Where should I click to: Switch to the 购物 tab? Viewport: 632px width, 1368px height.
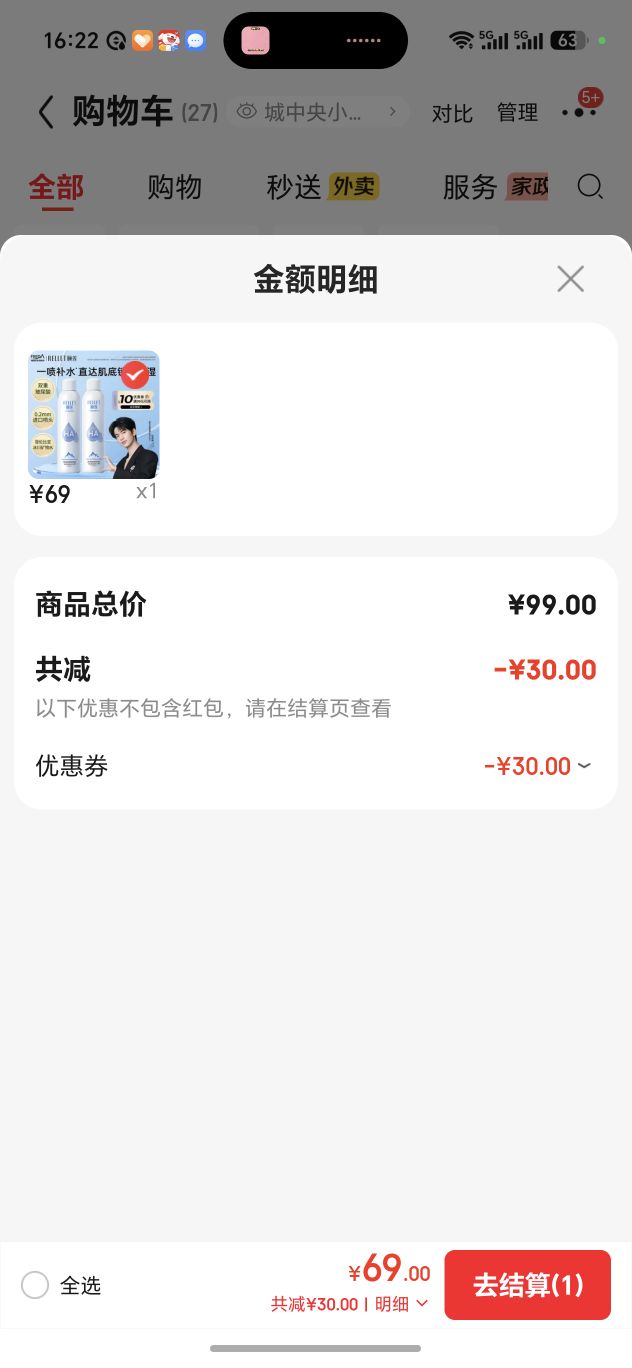(x=174, y=187)
